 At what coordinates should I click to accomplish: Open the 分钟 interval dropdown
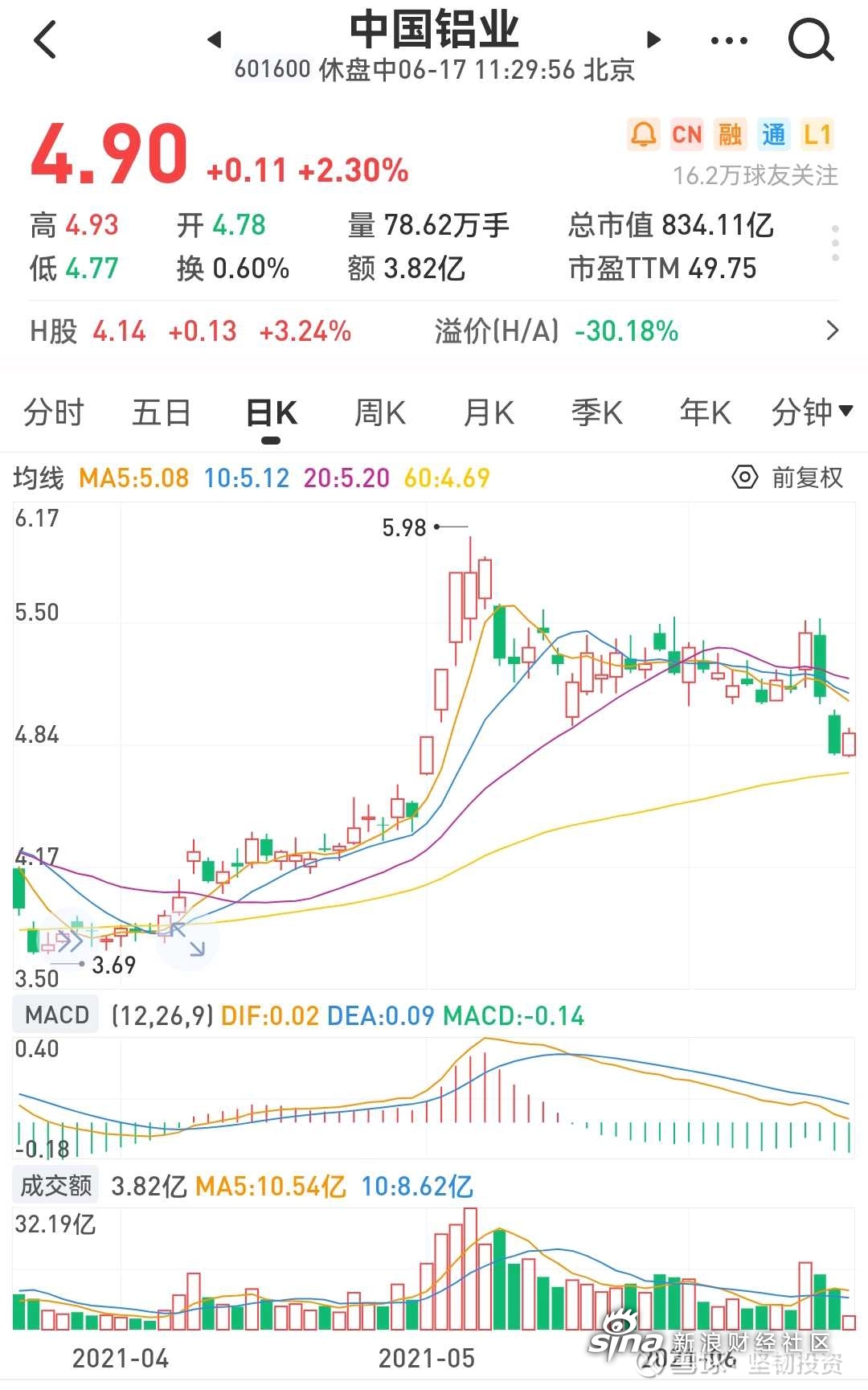tap(810, 412)
